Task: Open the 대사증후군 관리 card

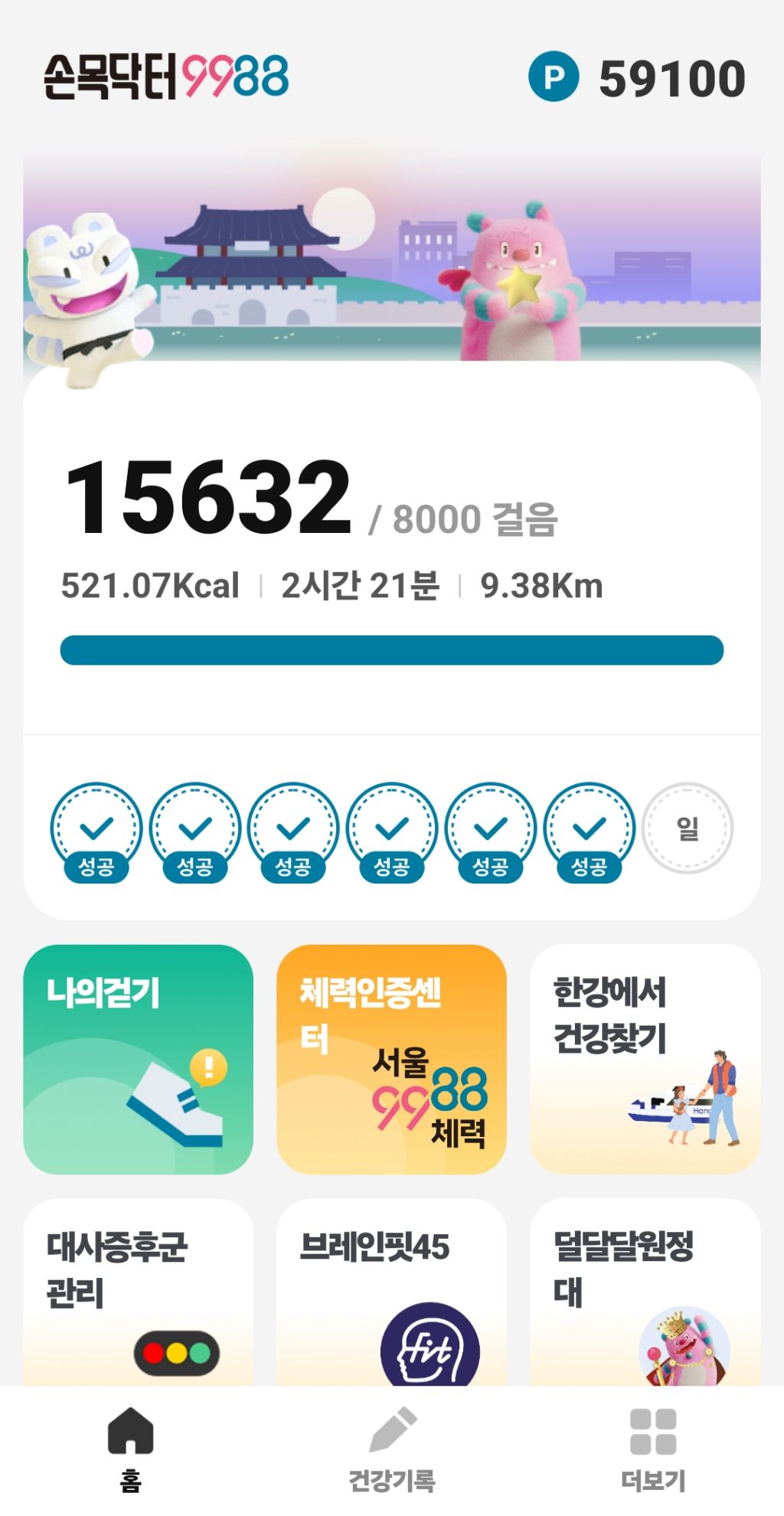Action: pos(138,1294)
